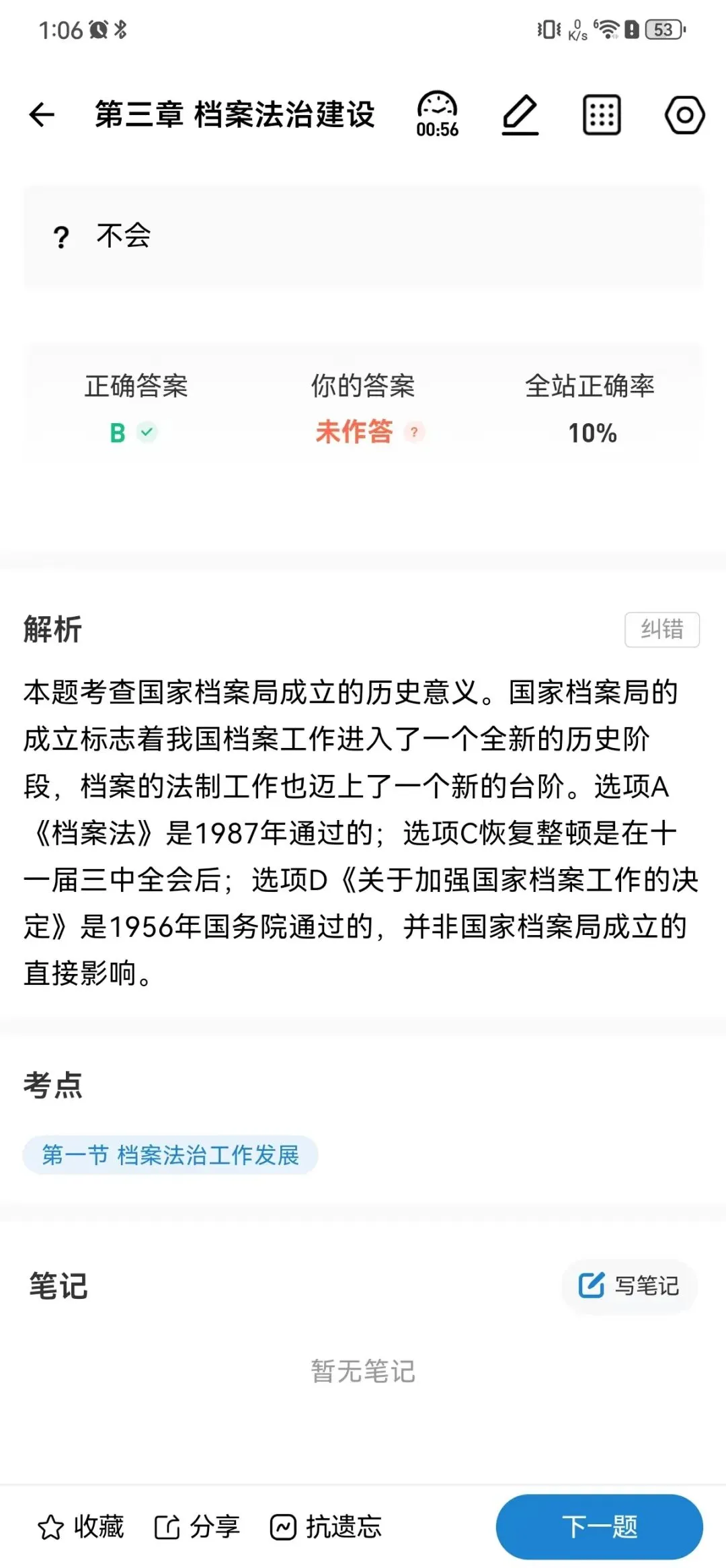Open the answer sheet grid
726x1568 pixels.
click(601, 114)
